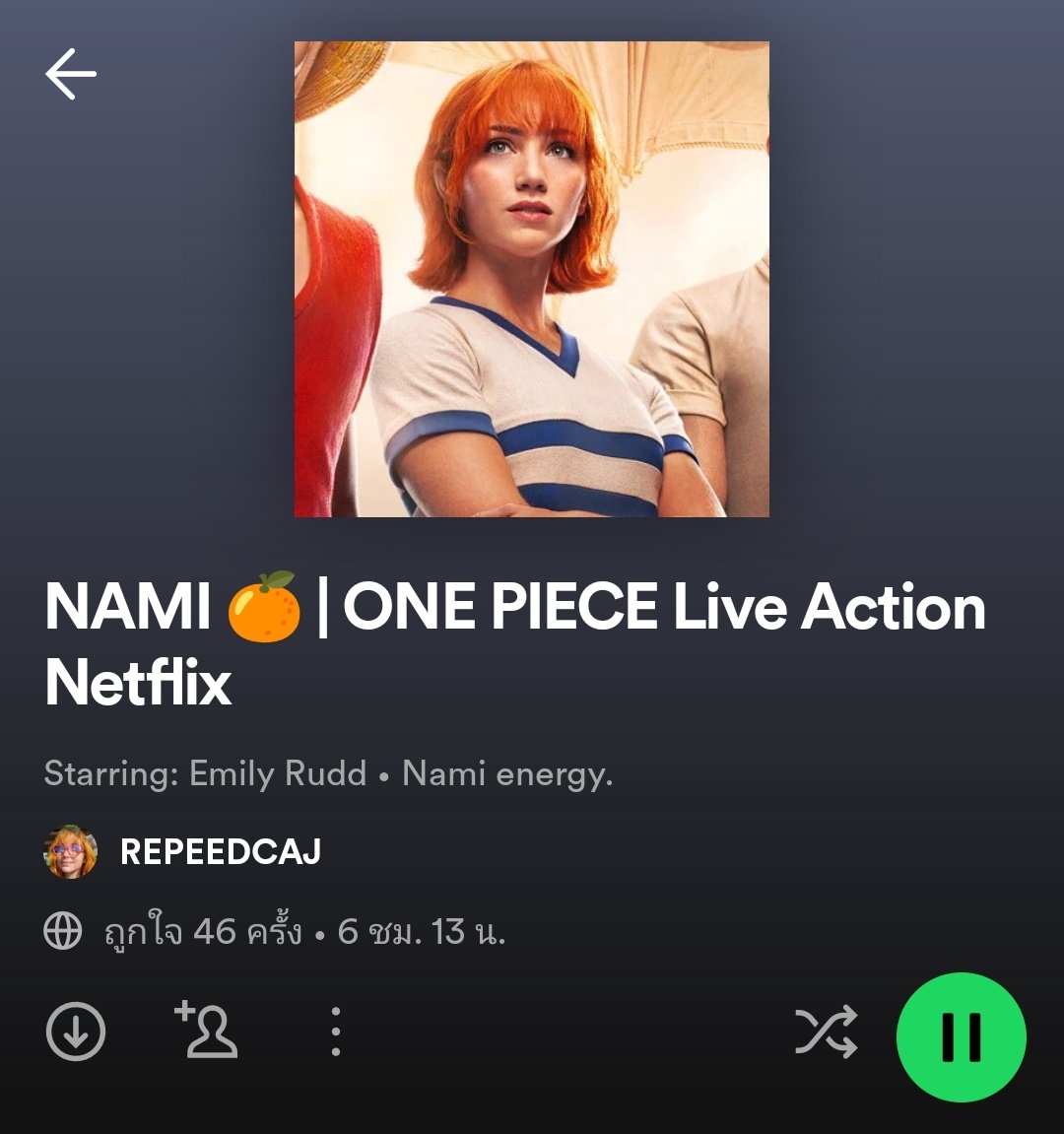Open REPEEDCAJ's profile

click(220, 852)
